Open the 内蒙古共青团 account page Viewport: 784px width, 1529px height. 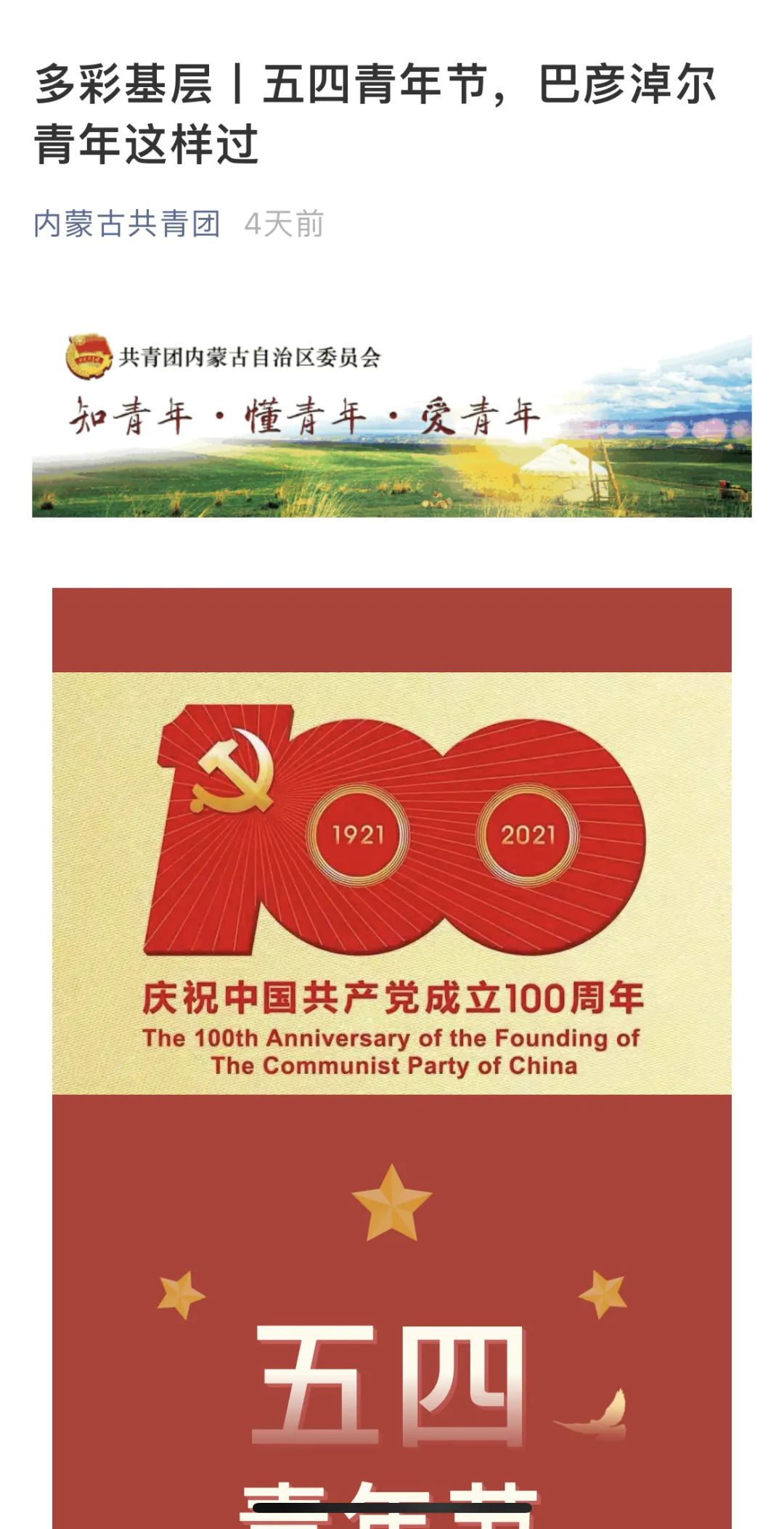127,224
